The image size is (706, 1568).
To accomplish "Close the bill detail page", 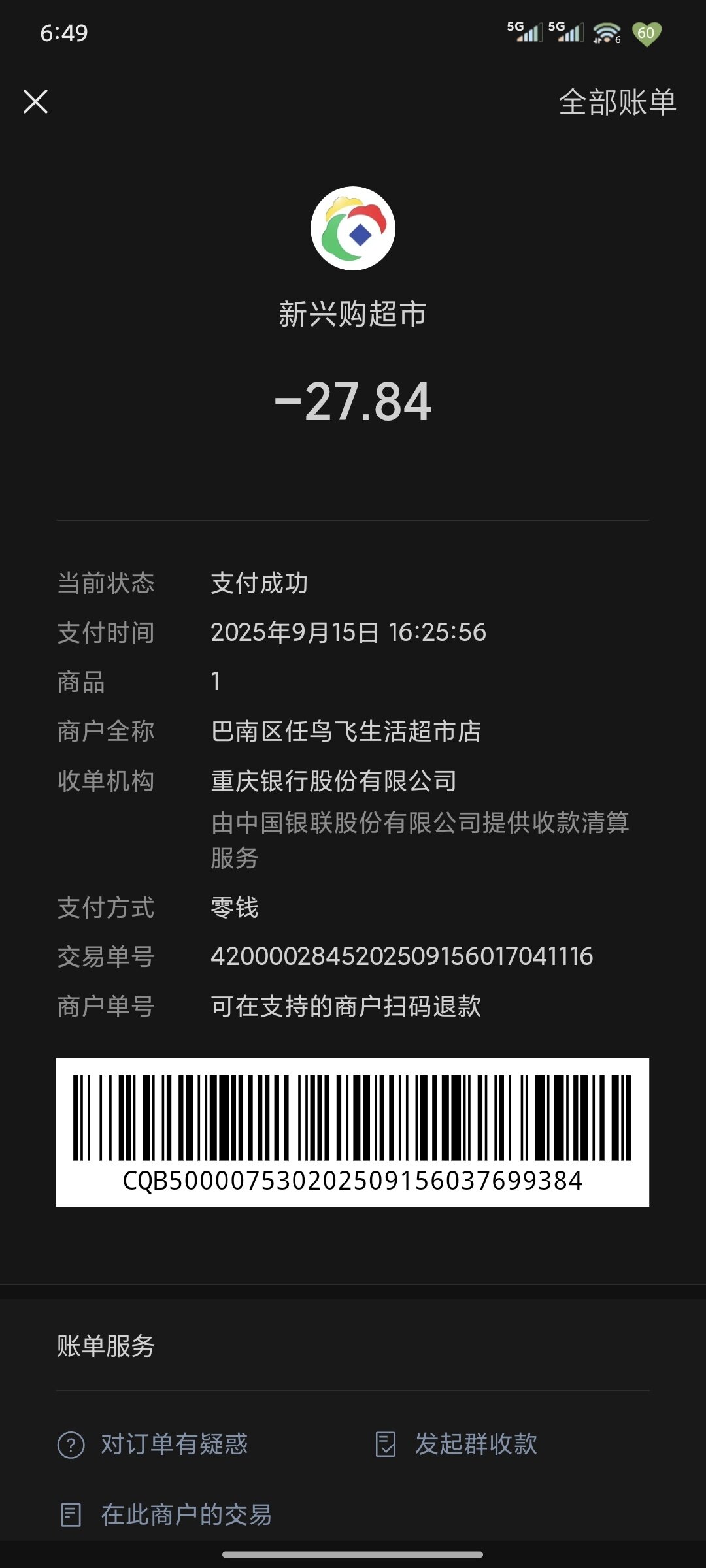I will coord(35,102).
